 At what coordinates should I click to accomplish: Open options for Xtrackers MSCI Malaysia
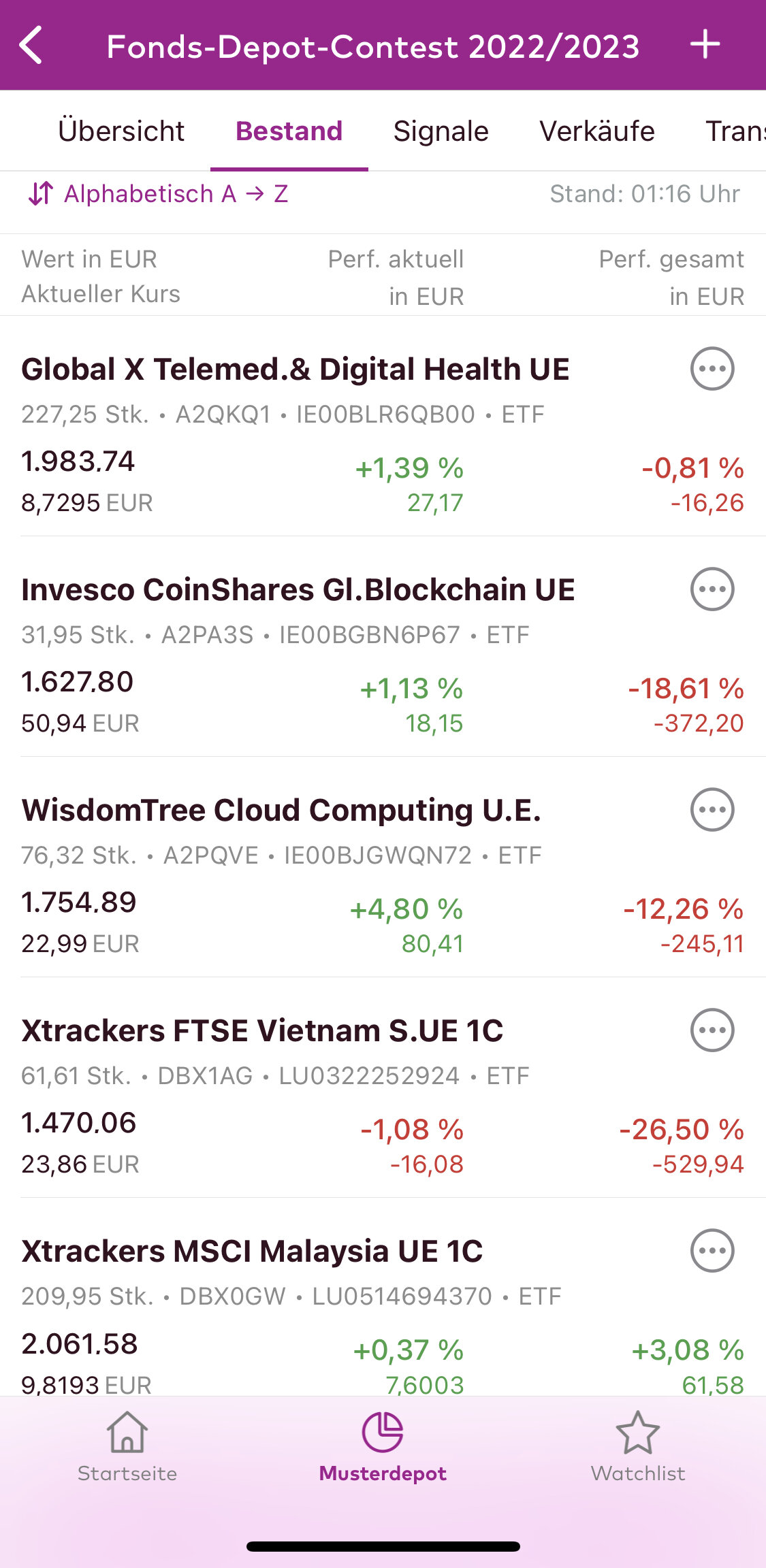click(x=712, y=1251)
